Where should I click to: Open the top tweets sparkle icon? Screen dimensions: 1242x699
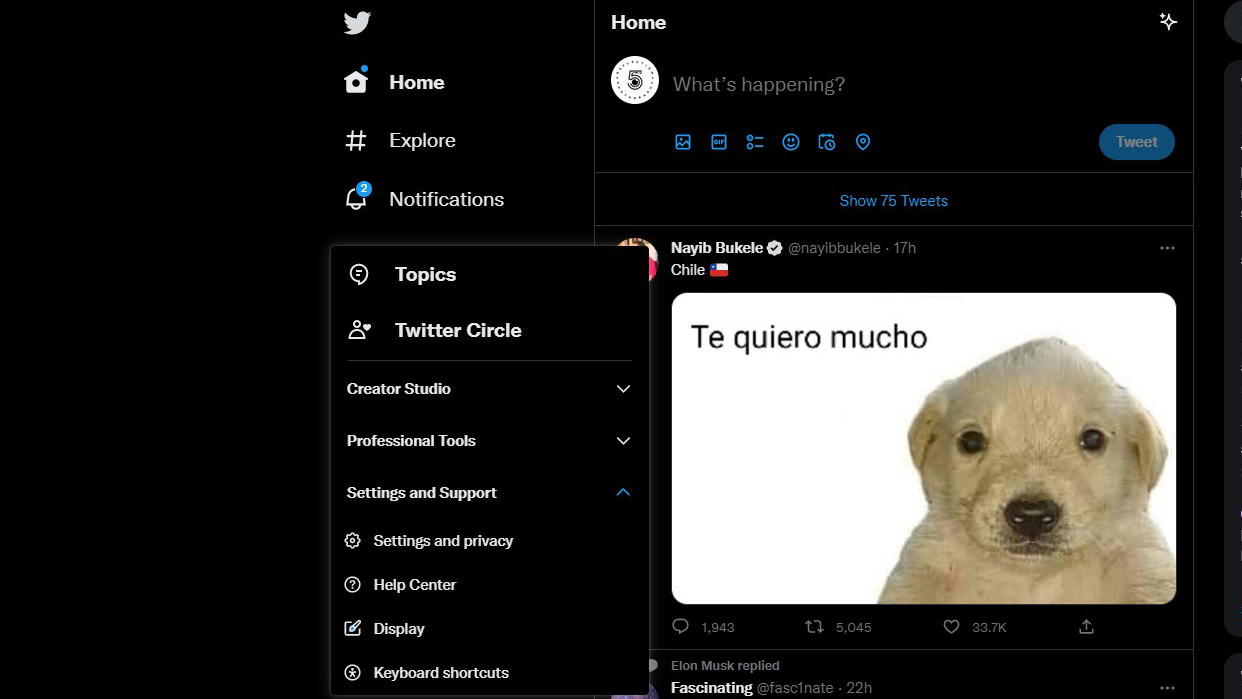point(1167,22)
